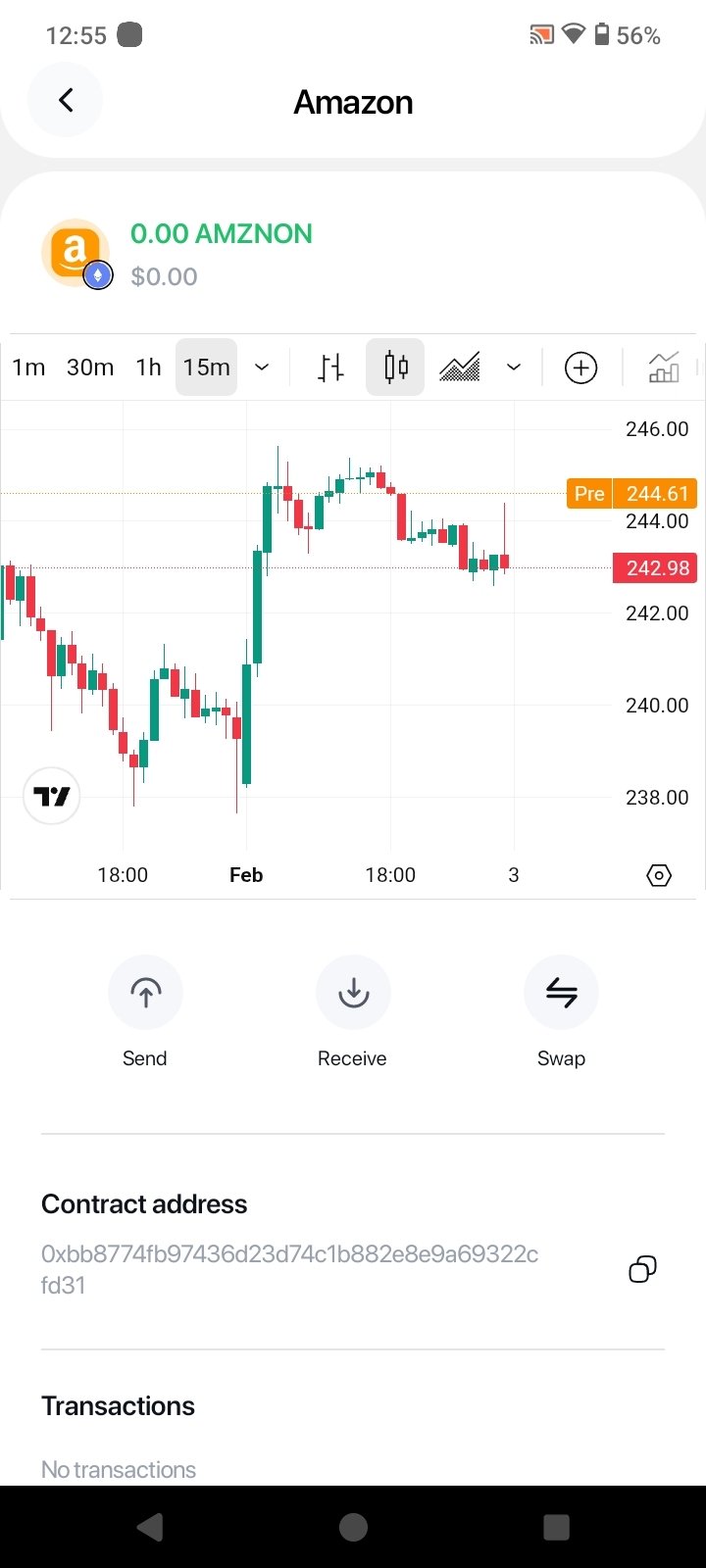Viewport: 706px width, 1568px height.
Task: Go to the Android home screen
Action: (x=353, y=1527)
